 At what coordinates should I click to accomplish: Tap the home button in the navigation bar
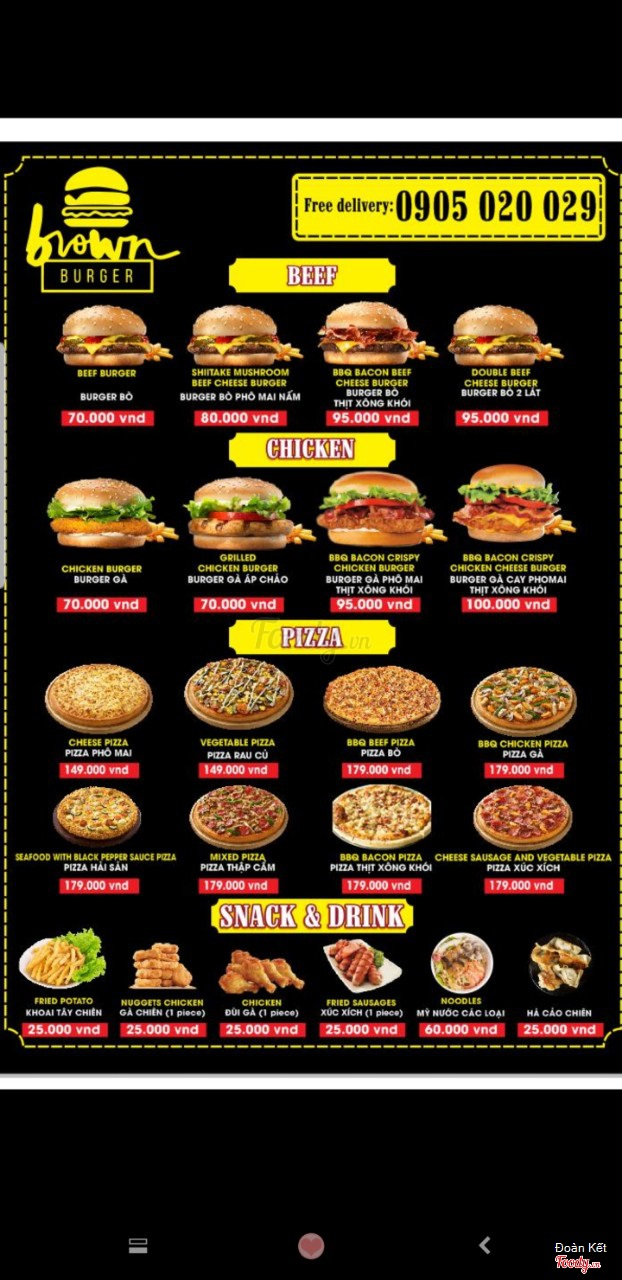tap(311, 1246)
